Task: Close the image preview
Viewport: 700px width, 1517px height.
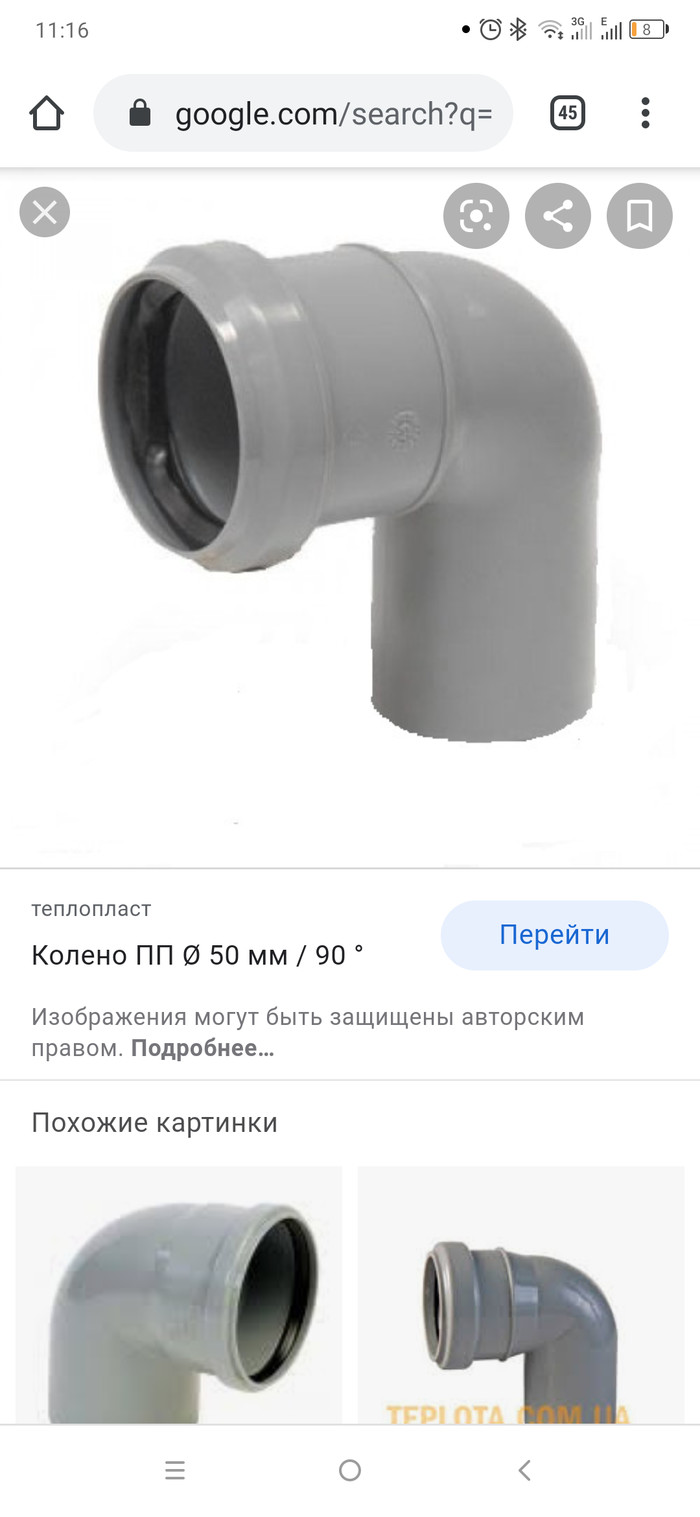Action: (x=44, y=213)
